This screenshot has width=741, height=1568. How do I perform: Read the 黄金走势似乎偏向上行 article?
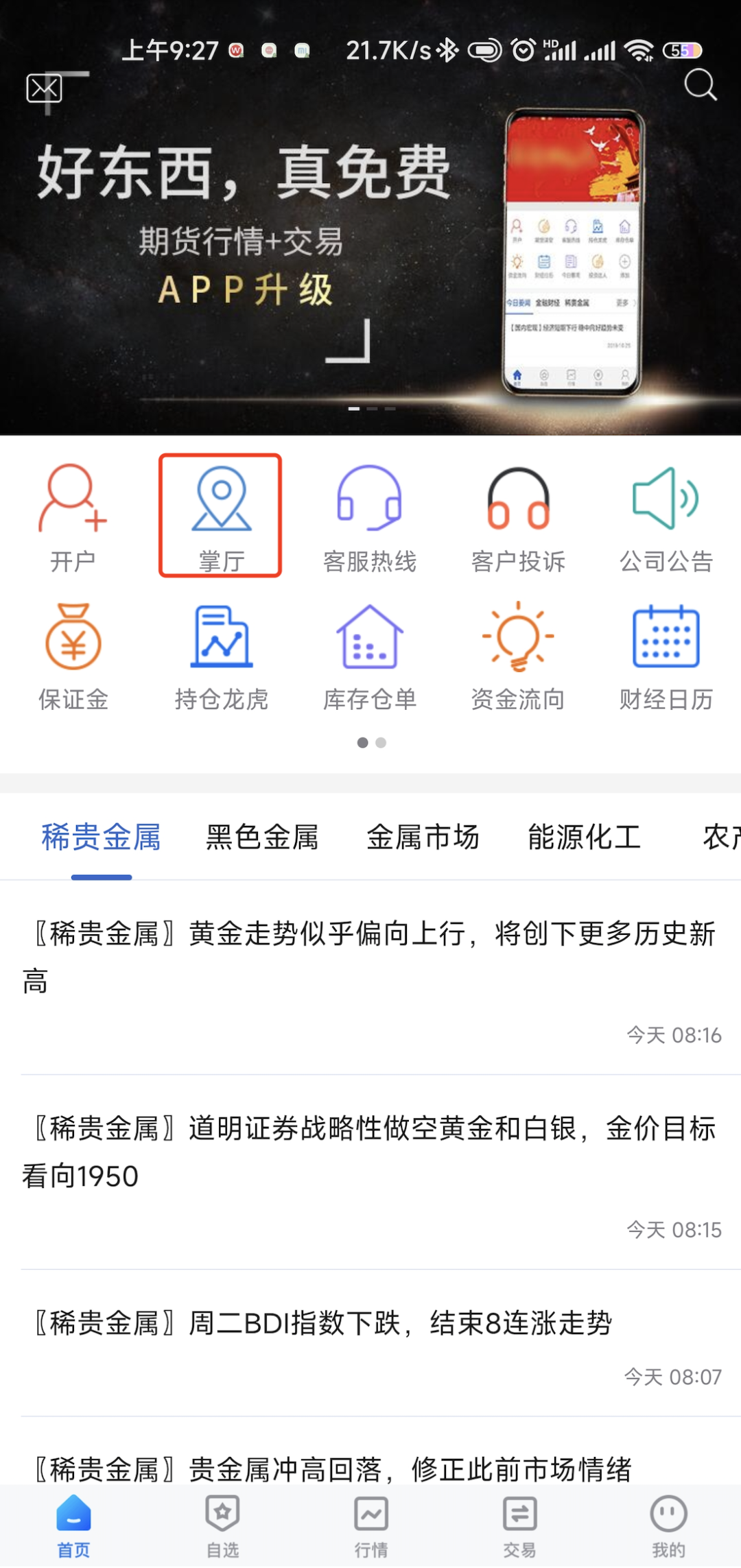(x=370, y=957)
